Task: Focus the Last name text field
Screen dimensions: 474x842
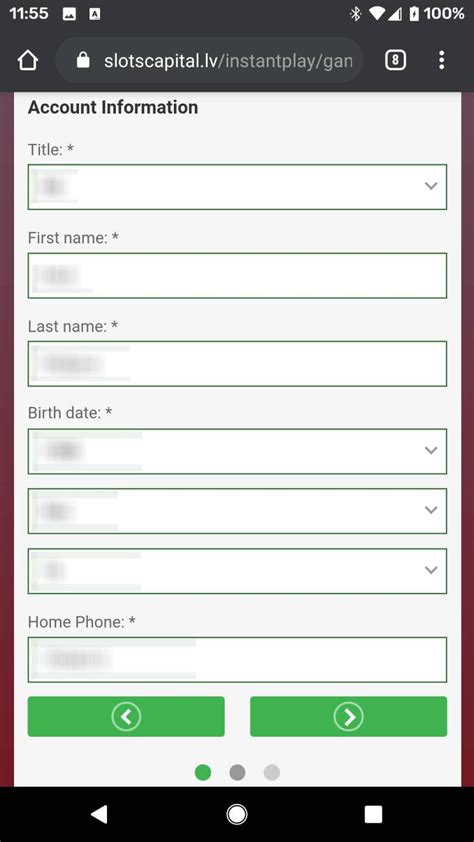Action: pos(237,364)
